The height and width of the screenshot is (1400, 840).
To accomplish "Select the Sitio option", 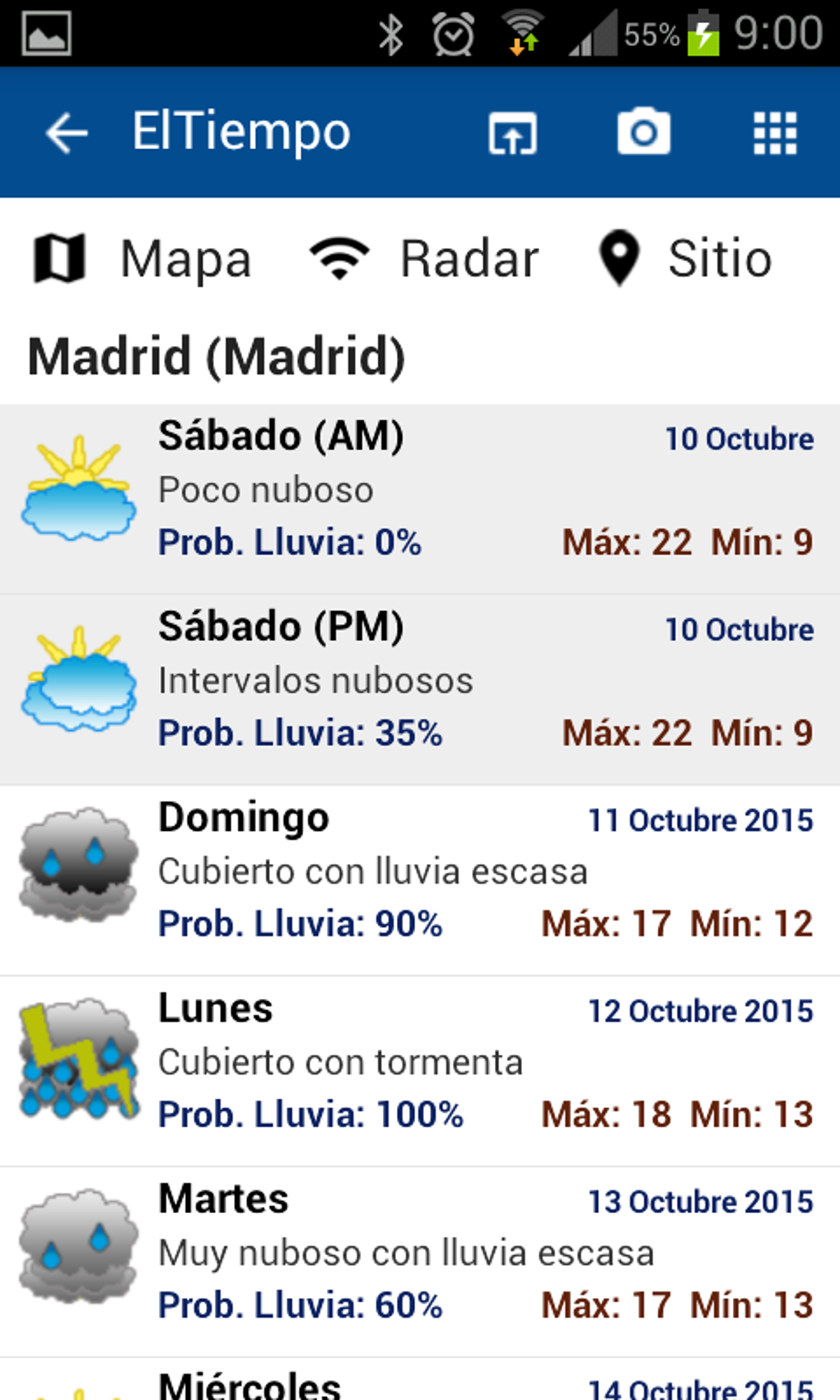I will pyautogui.click(x=685, y=259).
